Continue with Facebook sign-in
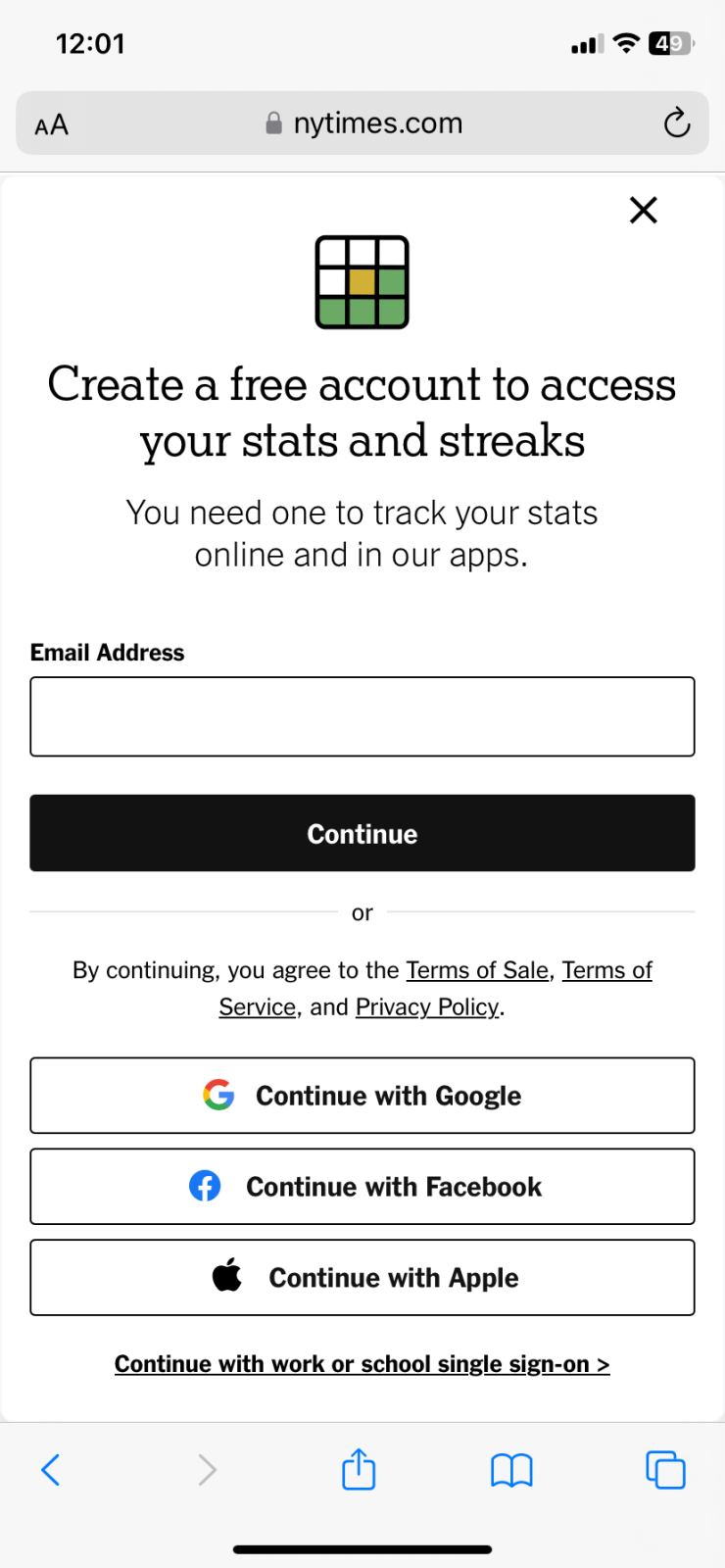The height and width of the screenshot is (1568, 725). coord(362,1187)
